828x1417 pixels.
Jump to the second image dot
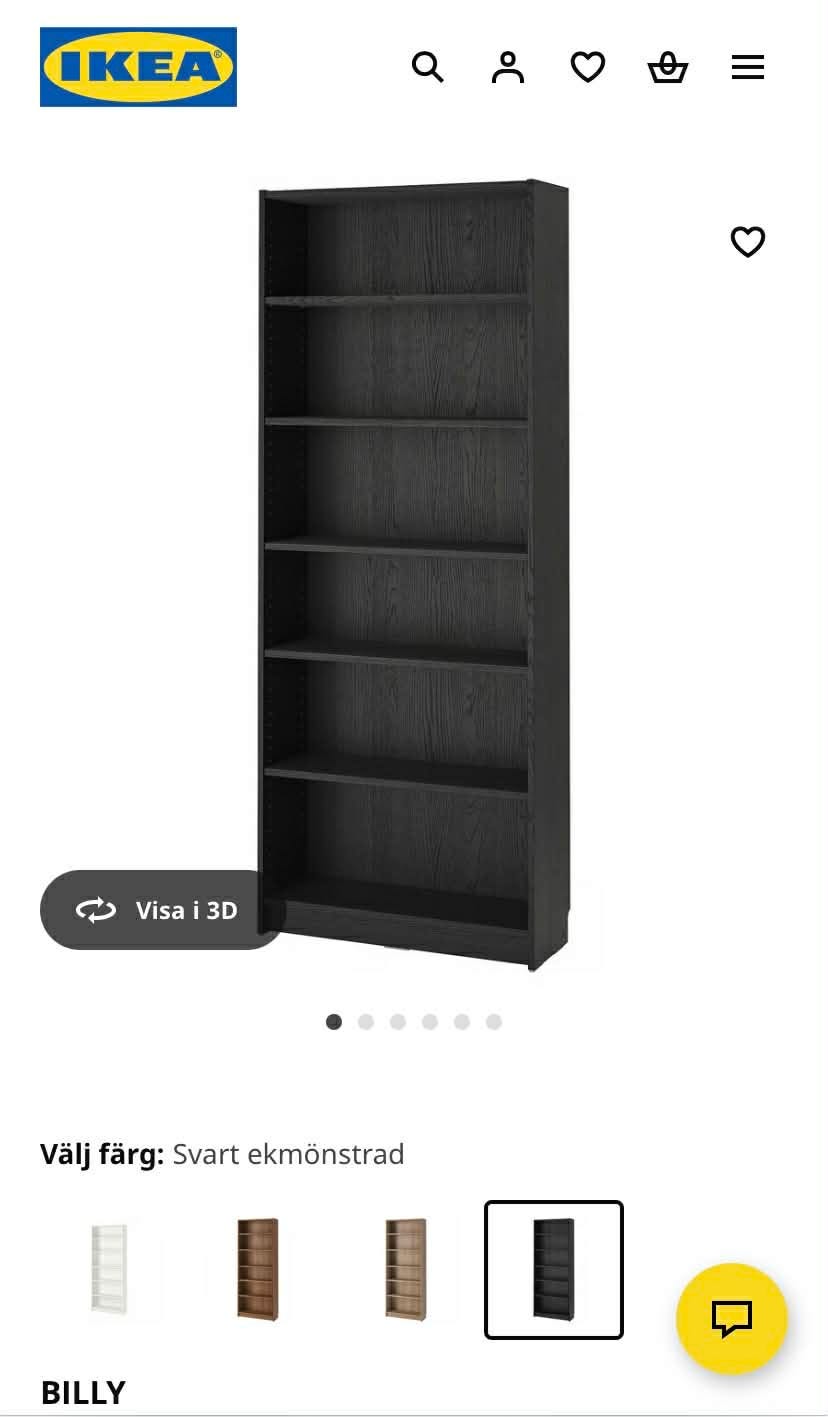[366, 1022]
